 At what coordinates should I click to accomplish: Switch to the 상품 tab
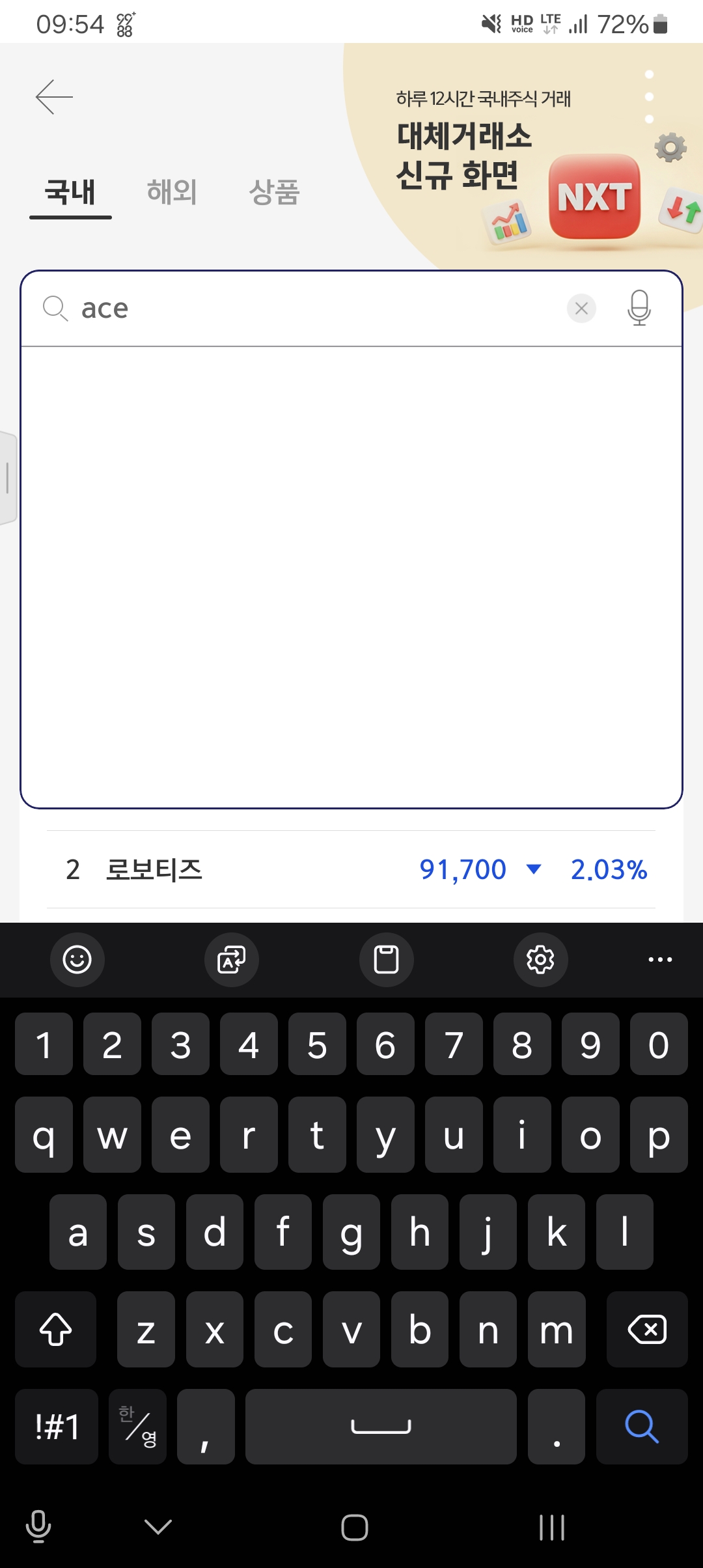point(274,192)
